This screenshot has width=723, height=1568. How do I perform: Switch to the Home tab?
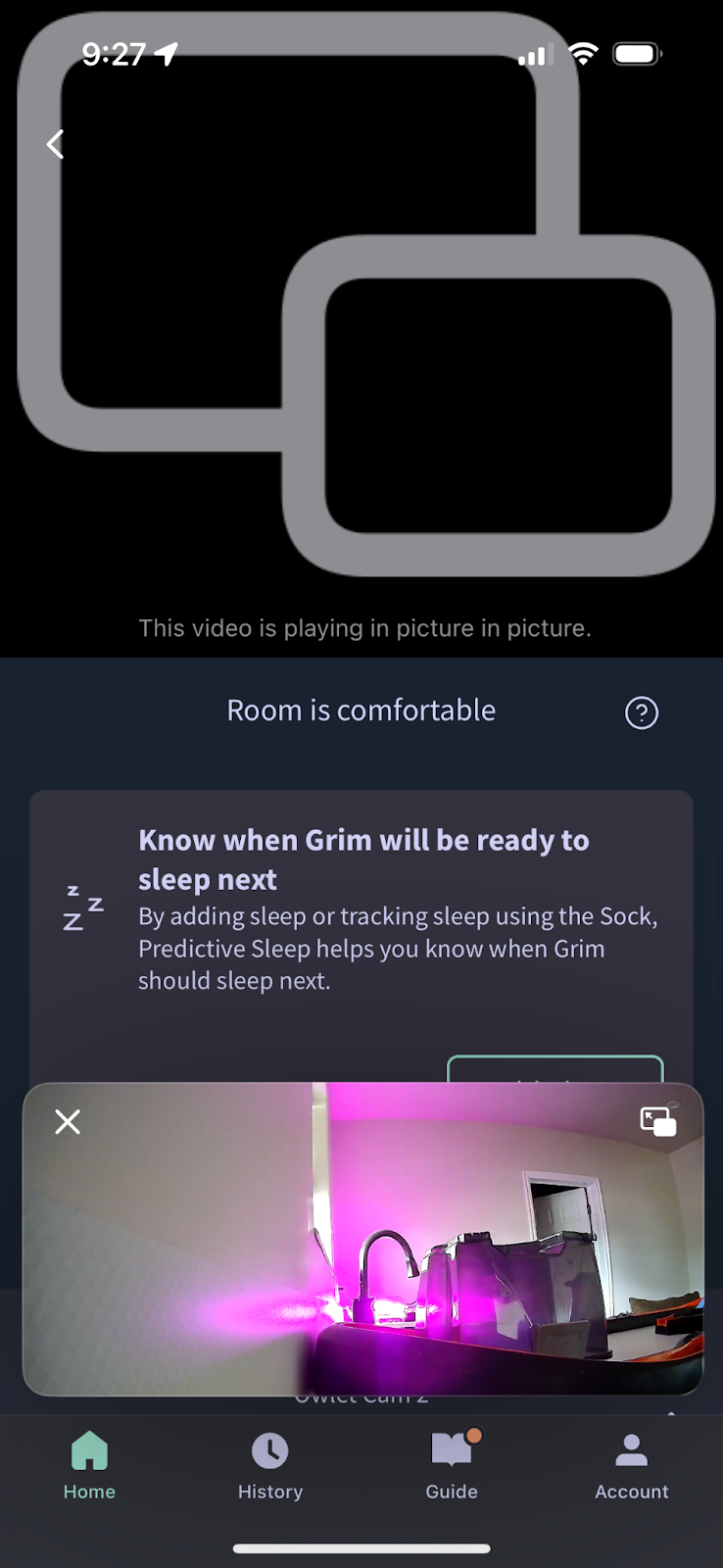pyautogui.click(x=89, y=1464)
